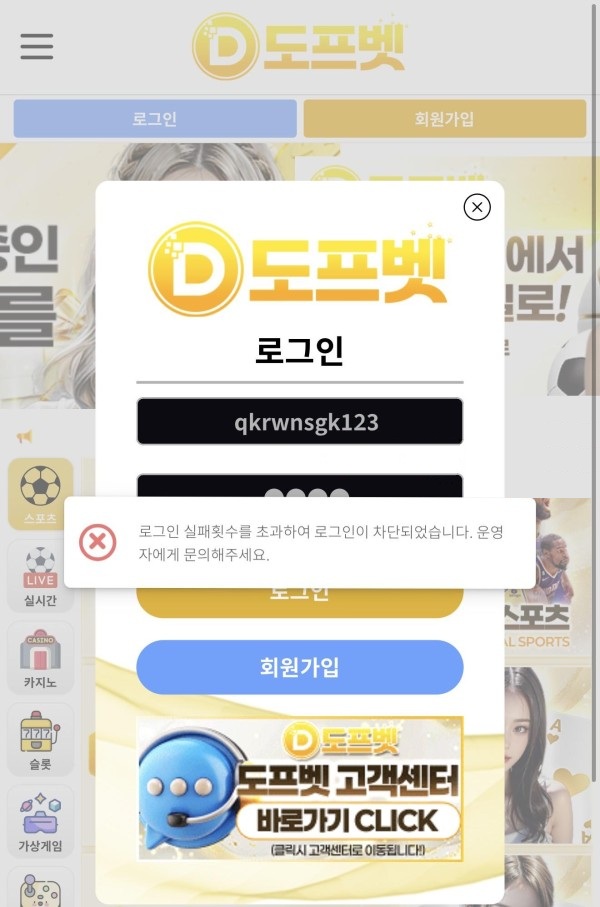
Task: Tap the blue 회원가입 button in dialog
Action: pos(300,667)
